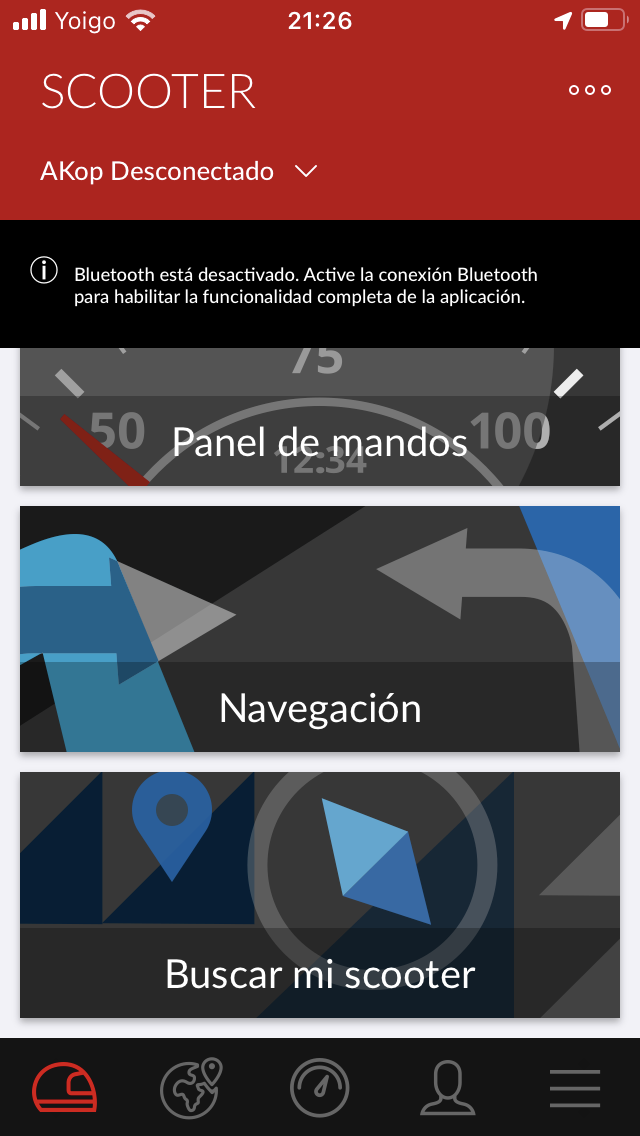Select the helmet tab in bottom bar
This screenshot has height=1136, width=640.
(64, 1087)
